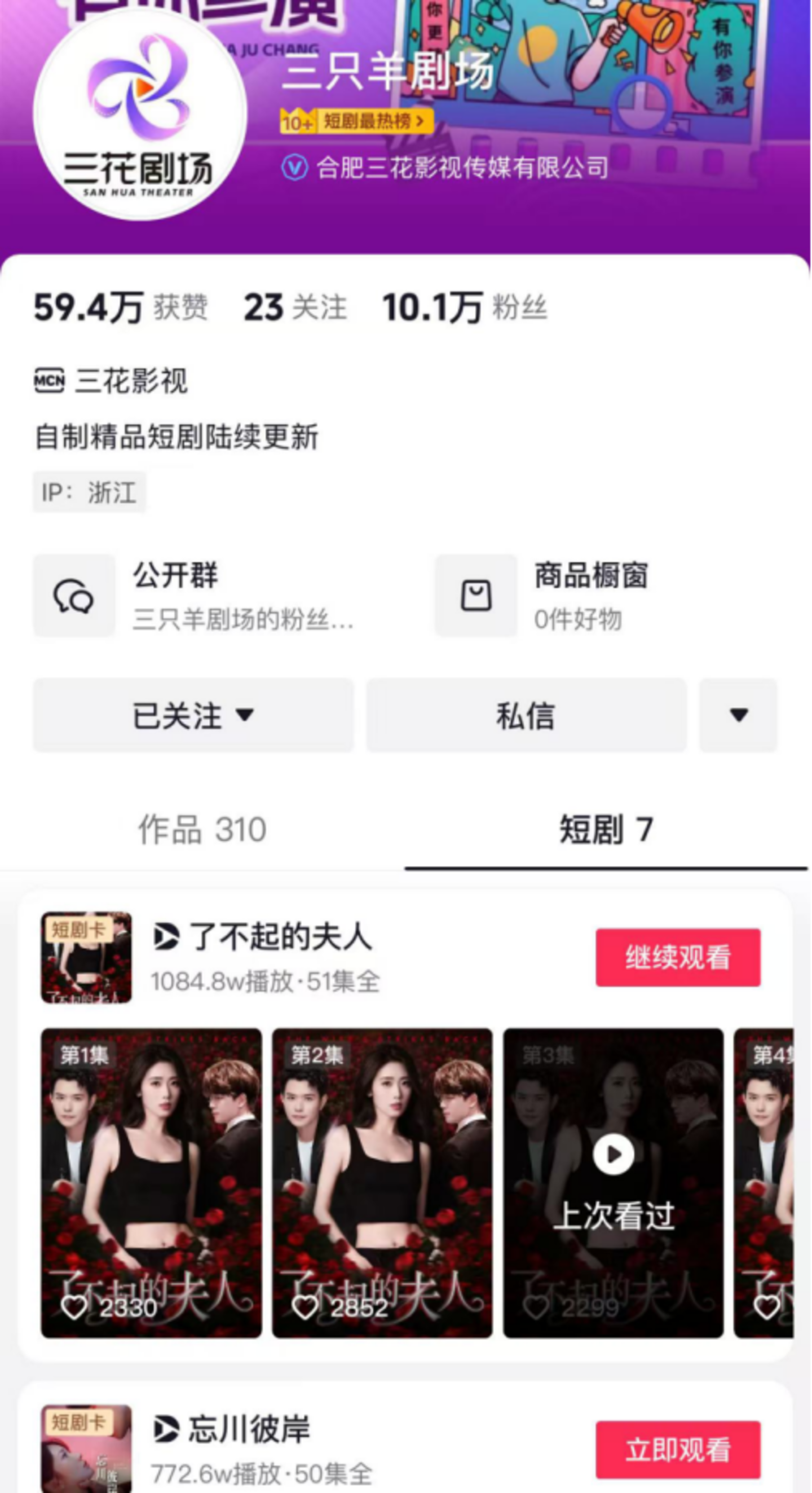The width and height of the screenshot is (812, 1493).
Task: View the 23 关注 following list
Action: coord(294,307)
